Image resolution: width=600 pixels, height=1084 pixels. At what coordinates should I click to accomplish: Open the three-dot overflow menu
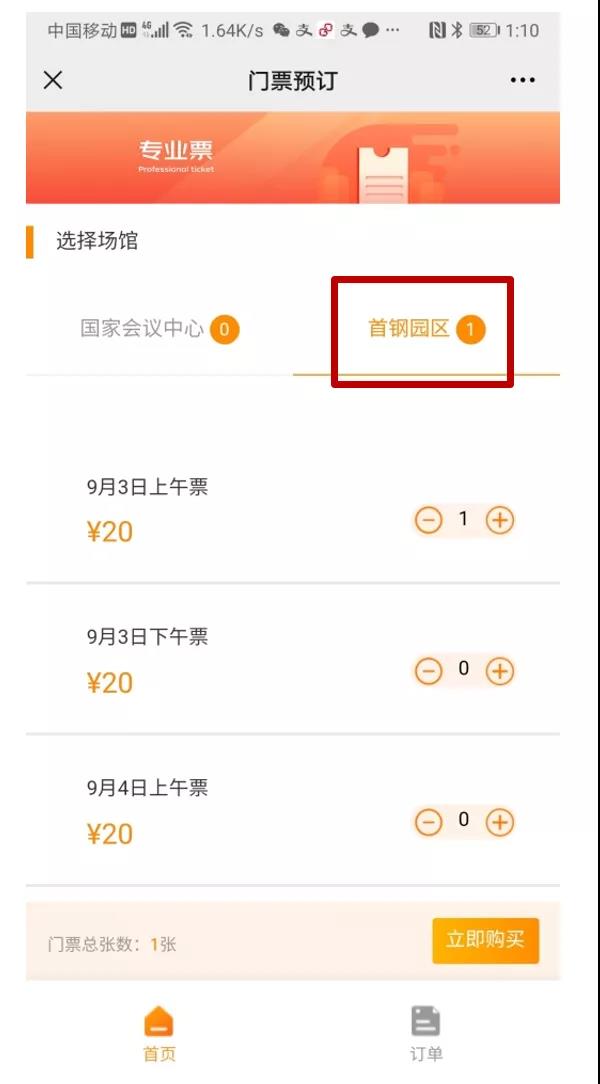[x=523, y=80]
